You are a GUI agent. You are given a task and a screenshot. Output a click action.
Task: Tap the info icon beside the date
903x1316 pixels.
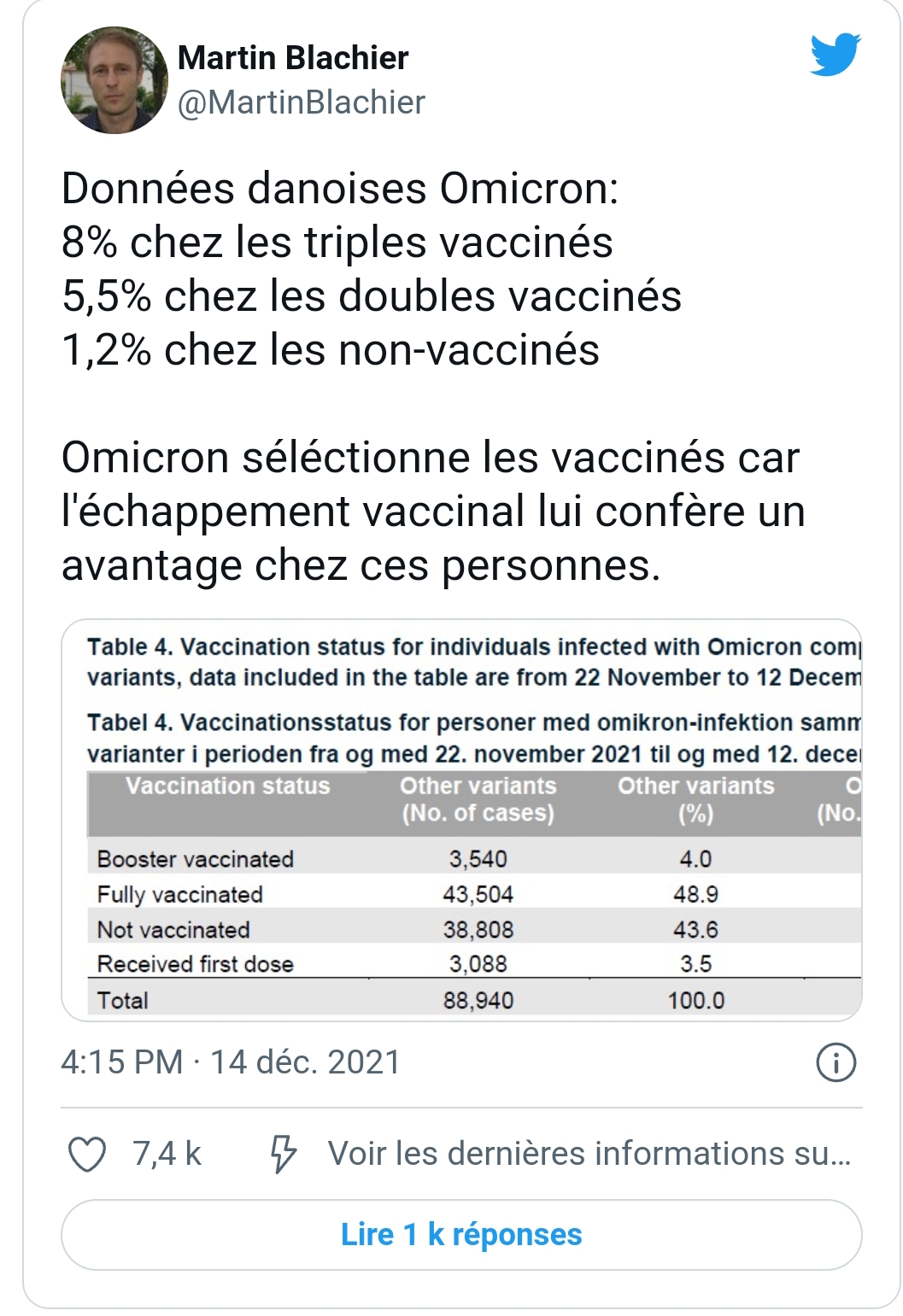pyautogui.click(x=836, y=1062)
